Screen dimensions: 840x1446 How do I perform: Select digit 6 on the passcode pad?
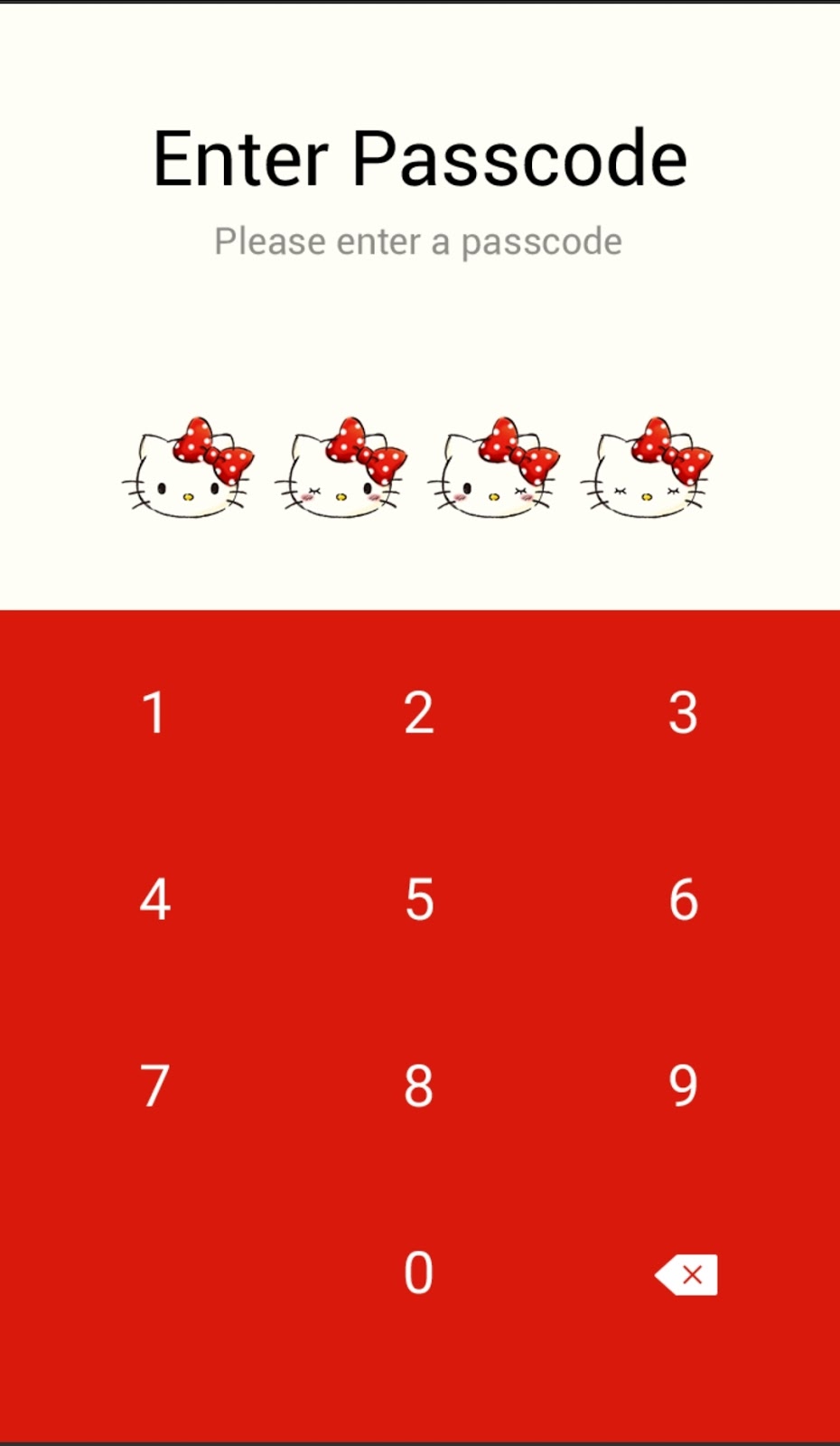point(684,900)
